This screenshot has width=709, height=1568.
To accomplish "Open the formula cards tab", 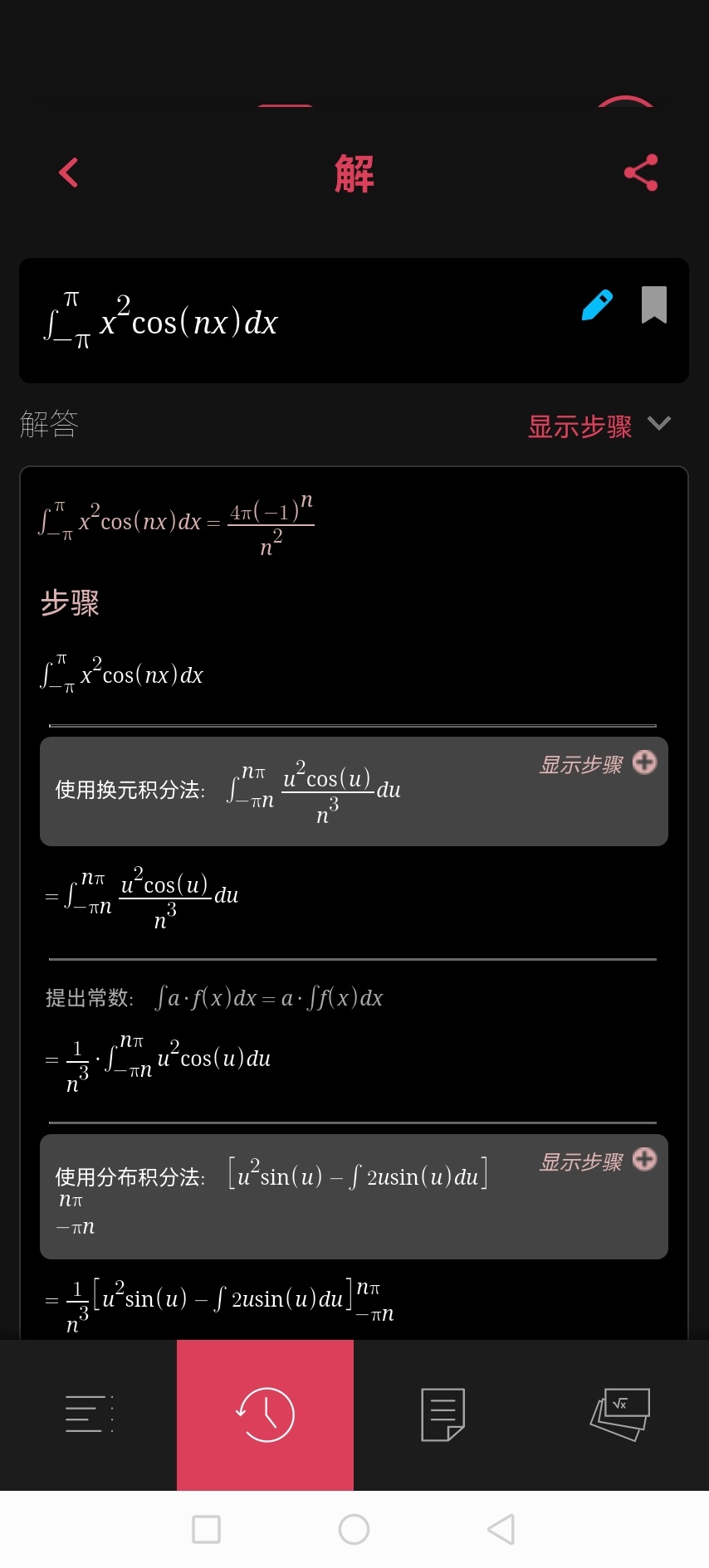I will tap(619, 1414).
